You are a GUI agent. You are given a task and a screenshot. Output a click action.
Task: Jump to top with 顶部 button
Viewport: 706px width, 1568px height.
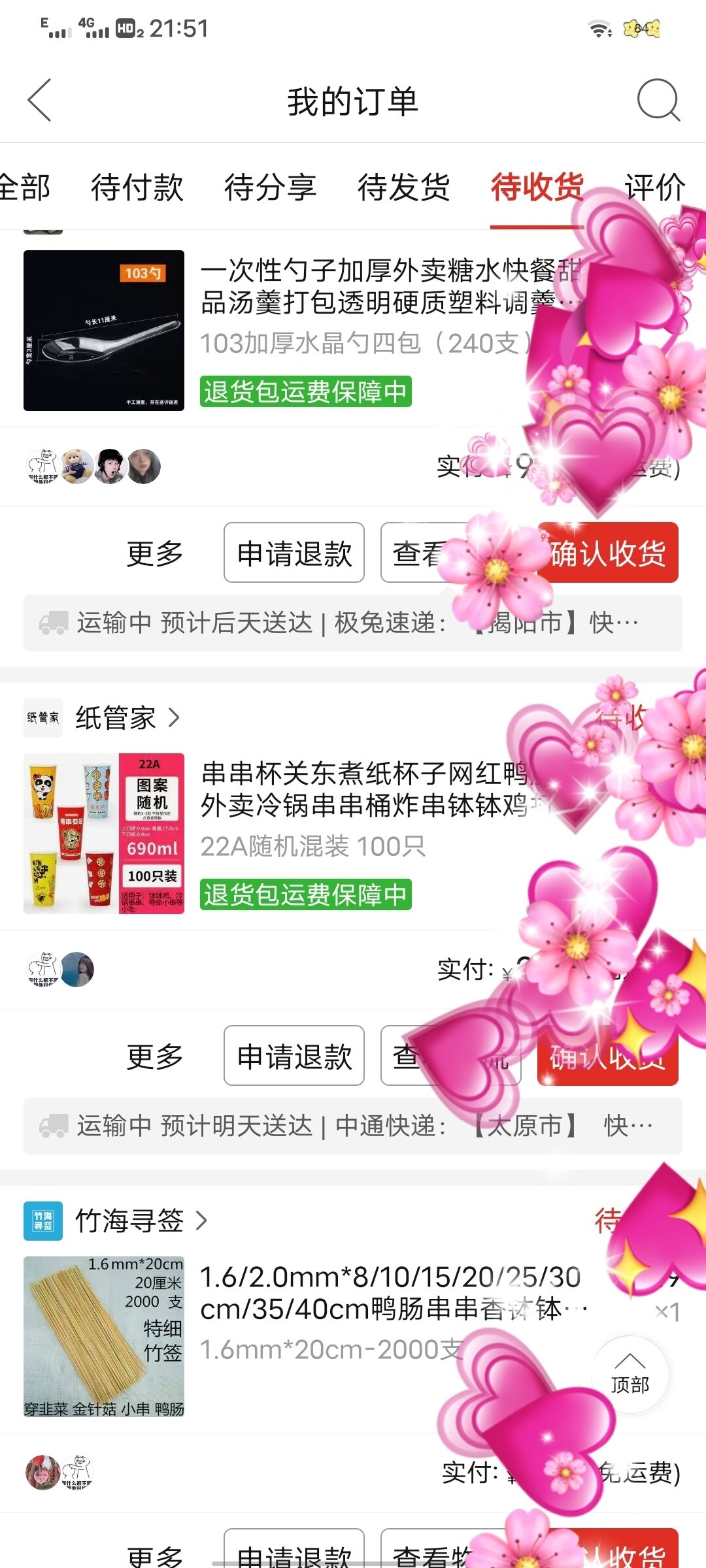pos(630,1375)
